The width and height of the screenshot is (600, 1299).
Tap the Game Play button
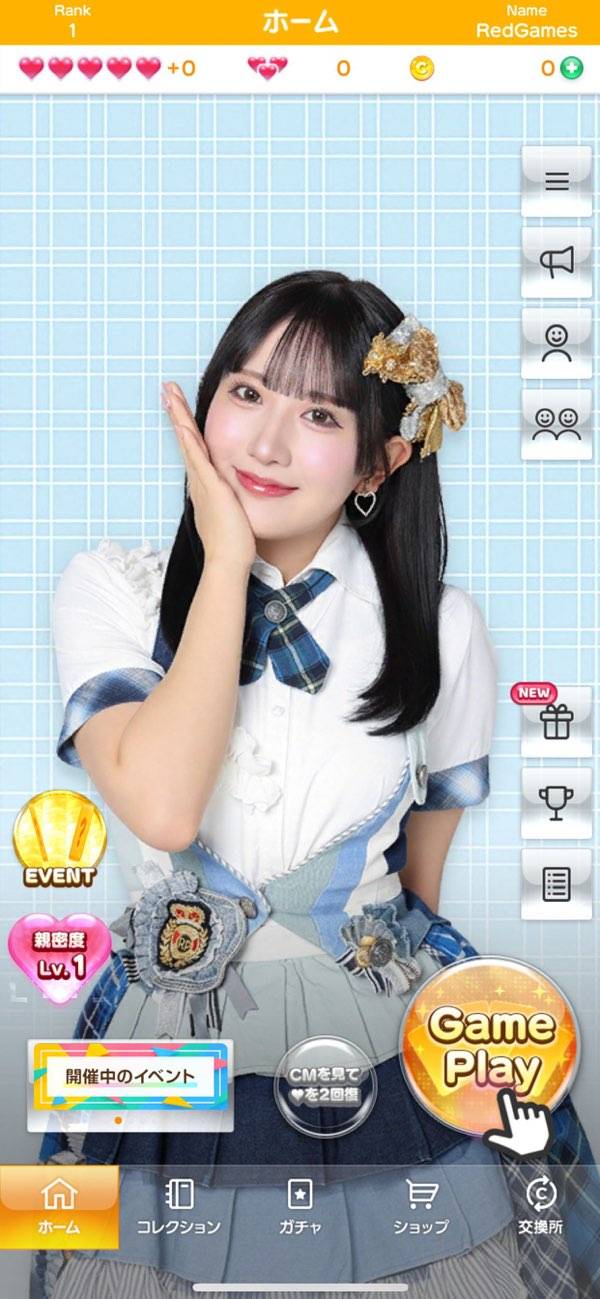pos(490,1045)
